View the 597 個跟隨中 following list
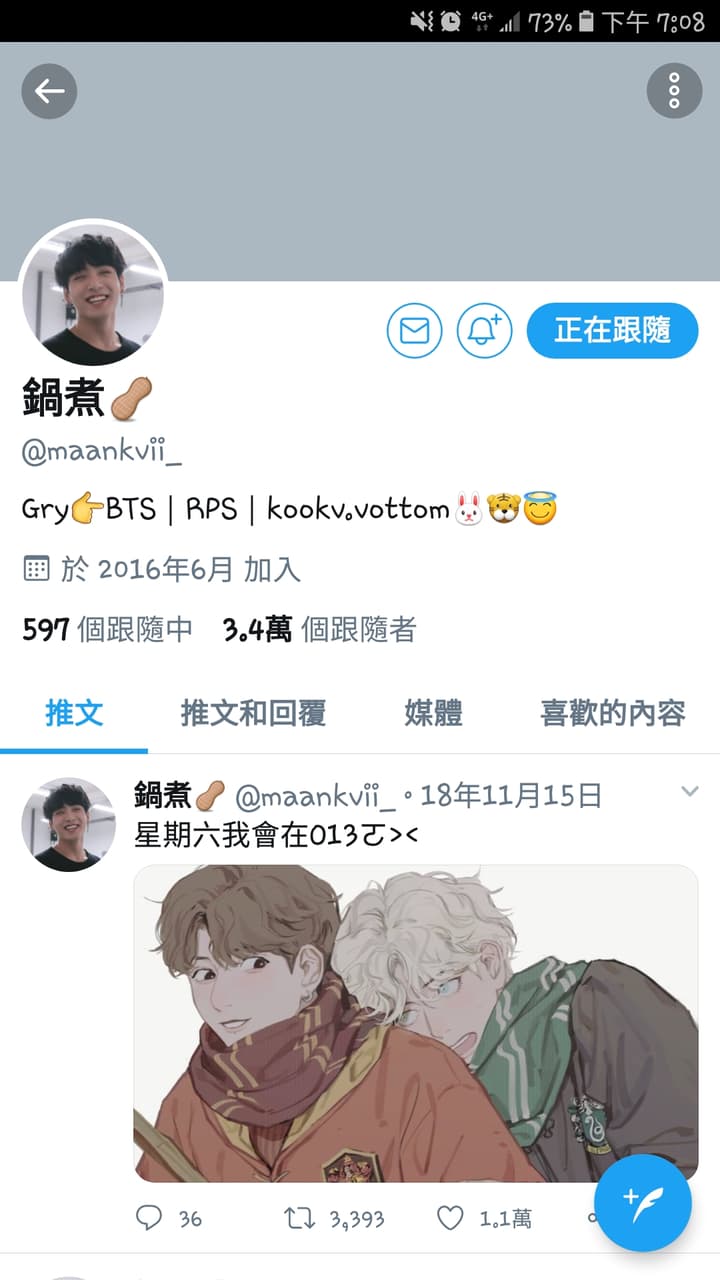720x1280 pixels. pos(107,629)
